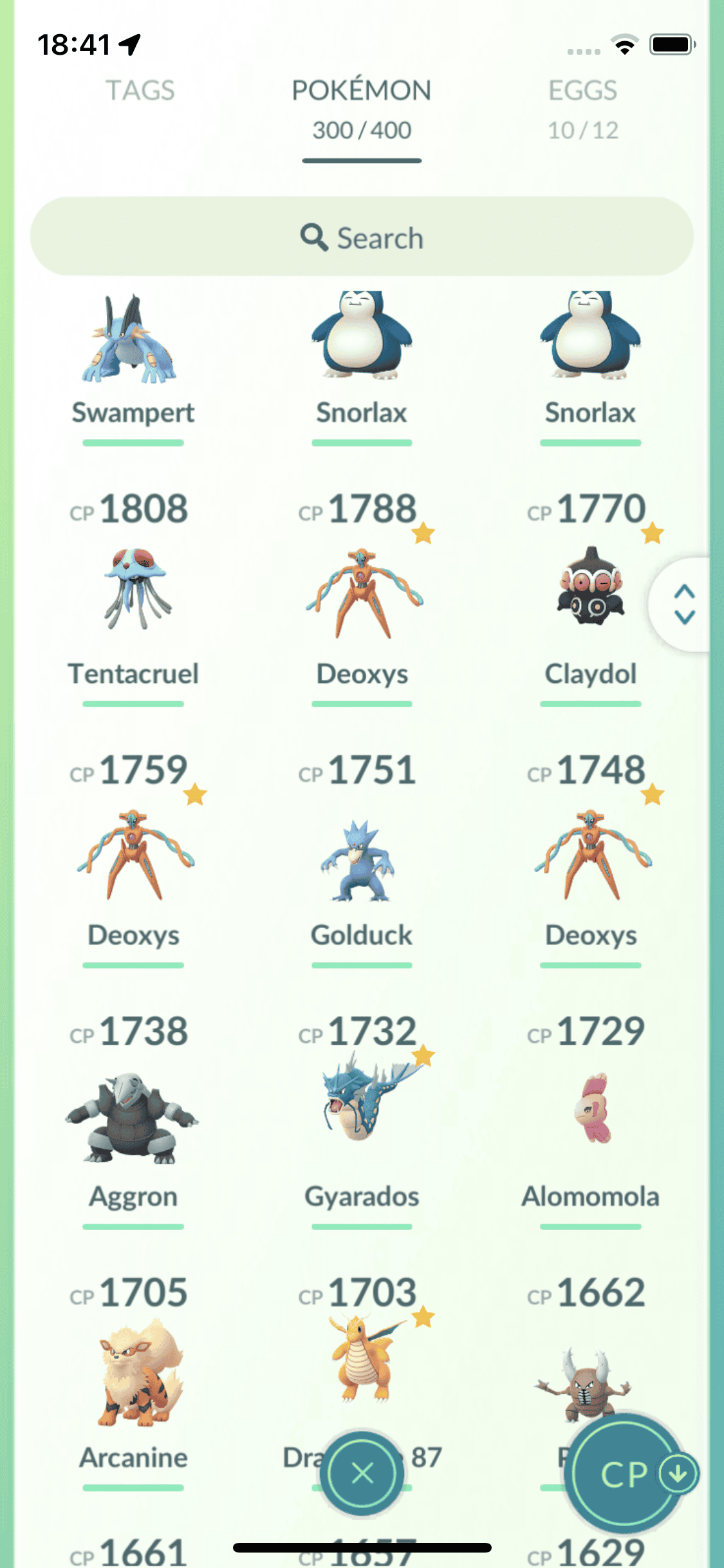Switch to the Tags tab
This screenshot has height=1568, width=724.
click(x=140, y=91)
